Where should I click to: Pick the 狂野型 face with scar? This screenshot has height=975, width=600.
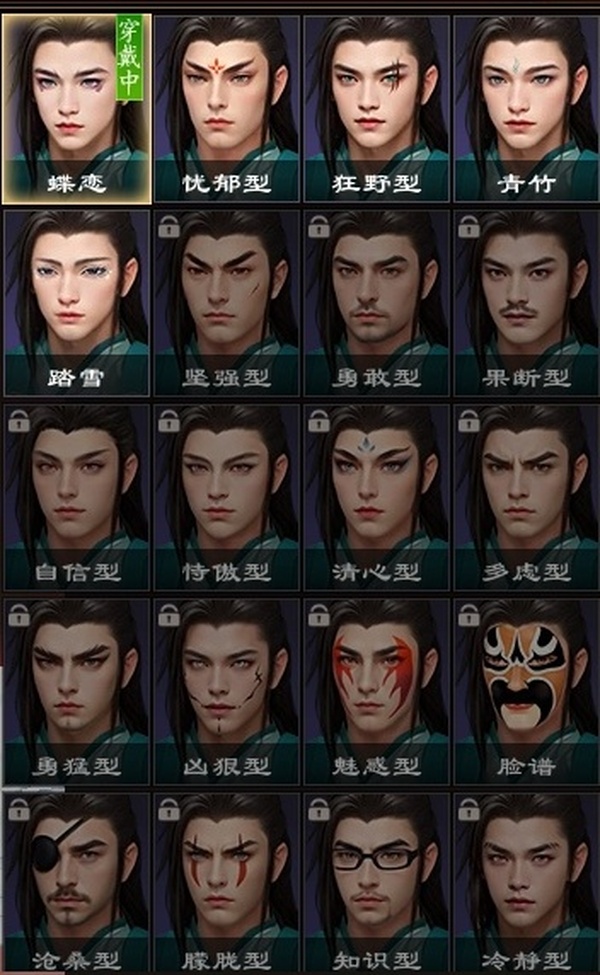pos(376,105)
